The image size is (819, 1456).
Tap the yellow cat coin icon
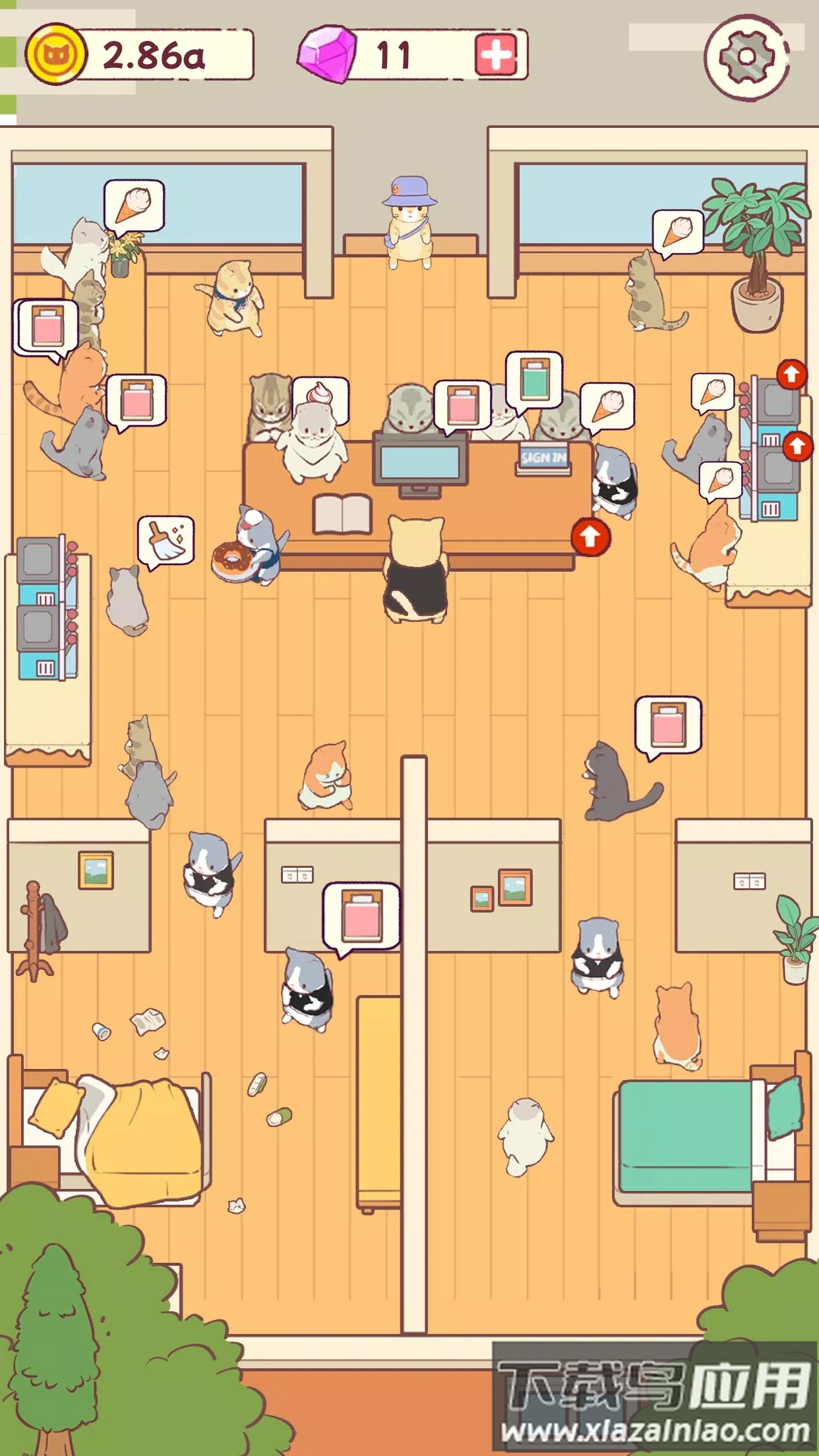pyautogui.click(x=56, y=53)
